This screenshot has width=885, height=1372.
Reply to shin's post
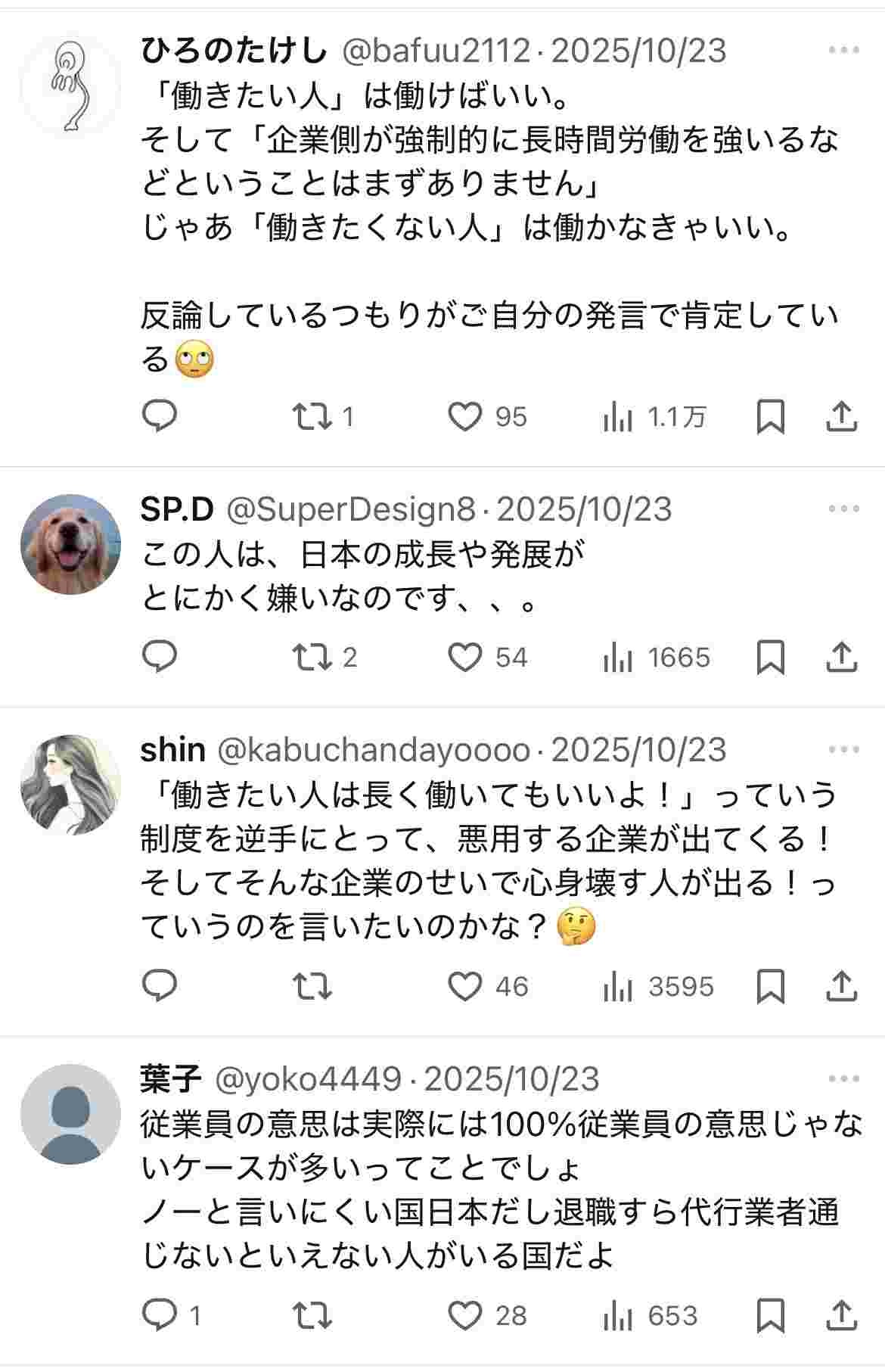160,986
